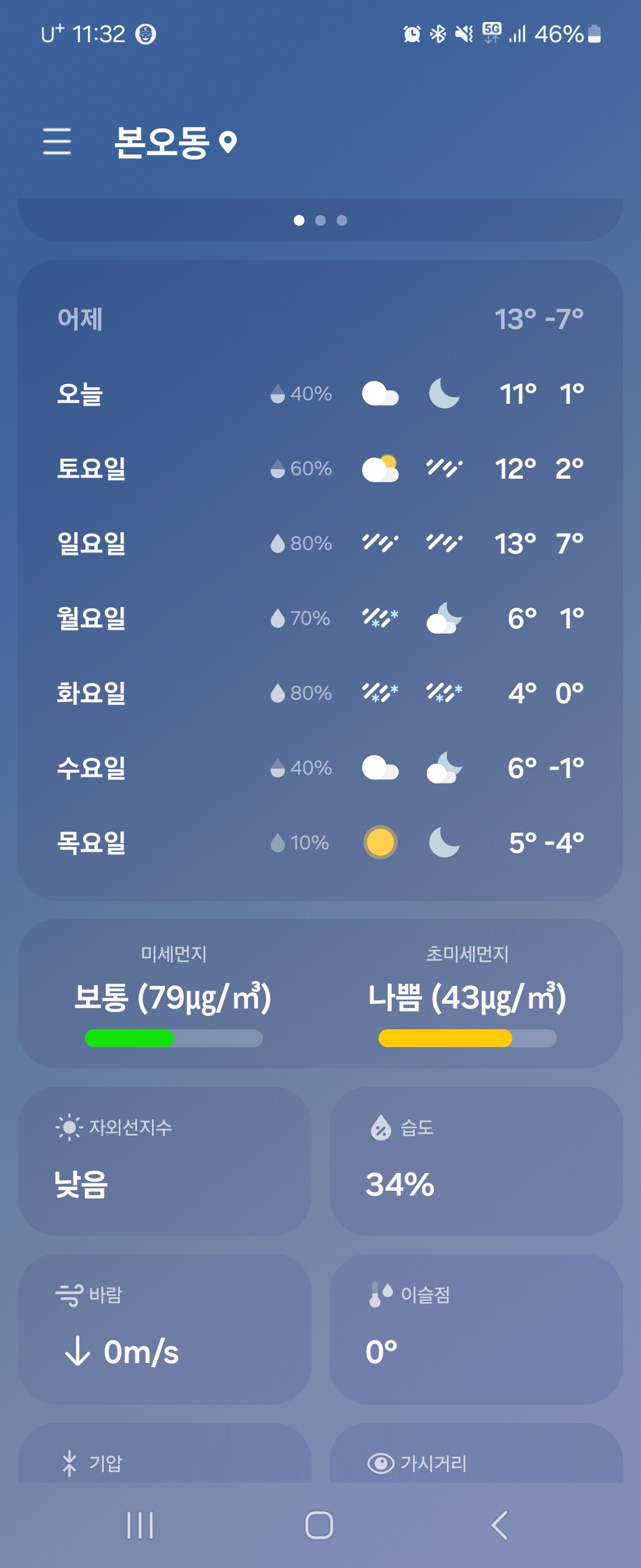The width and height of the screenshot is (641, 1568).
Task: Open the 오늘 forecast row
Action: pyautogui.click(x=320, y=394)
